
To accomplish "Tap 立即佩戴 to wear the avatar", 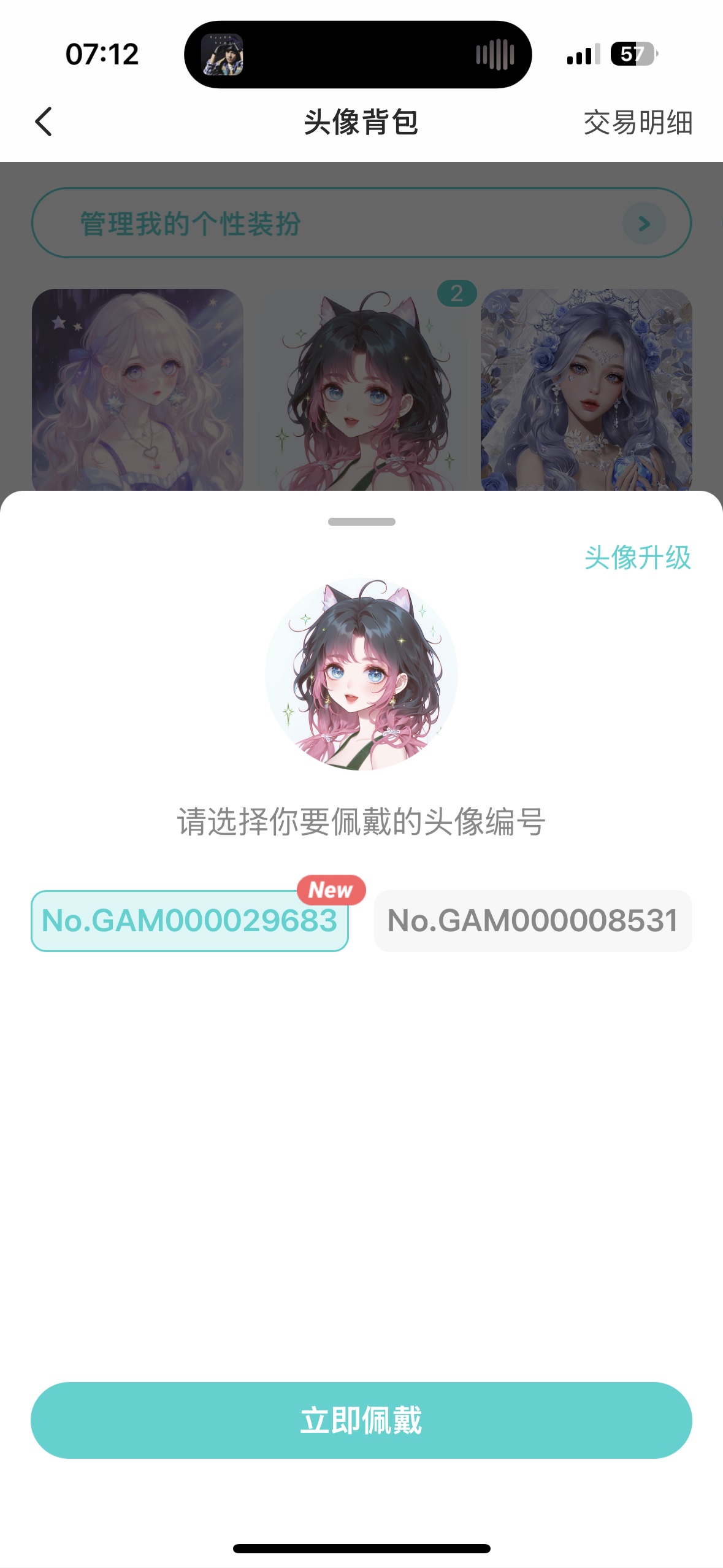I will pyautogui.click(x=361, y=1420).
